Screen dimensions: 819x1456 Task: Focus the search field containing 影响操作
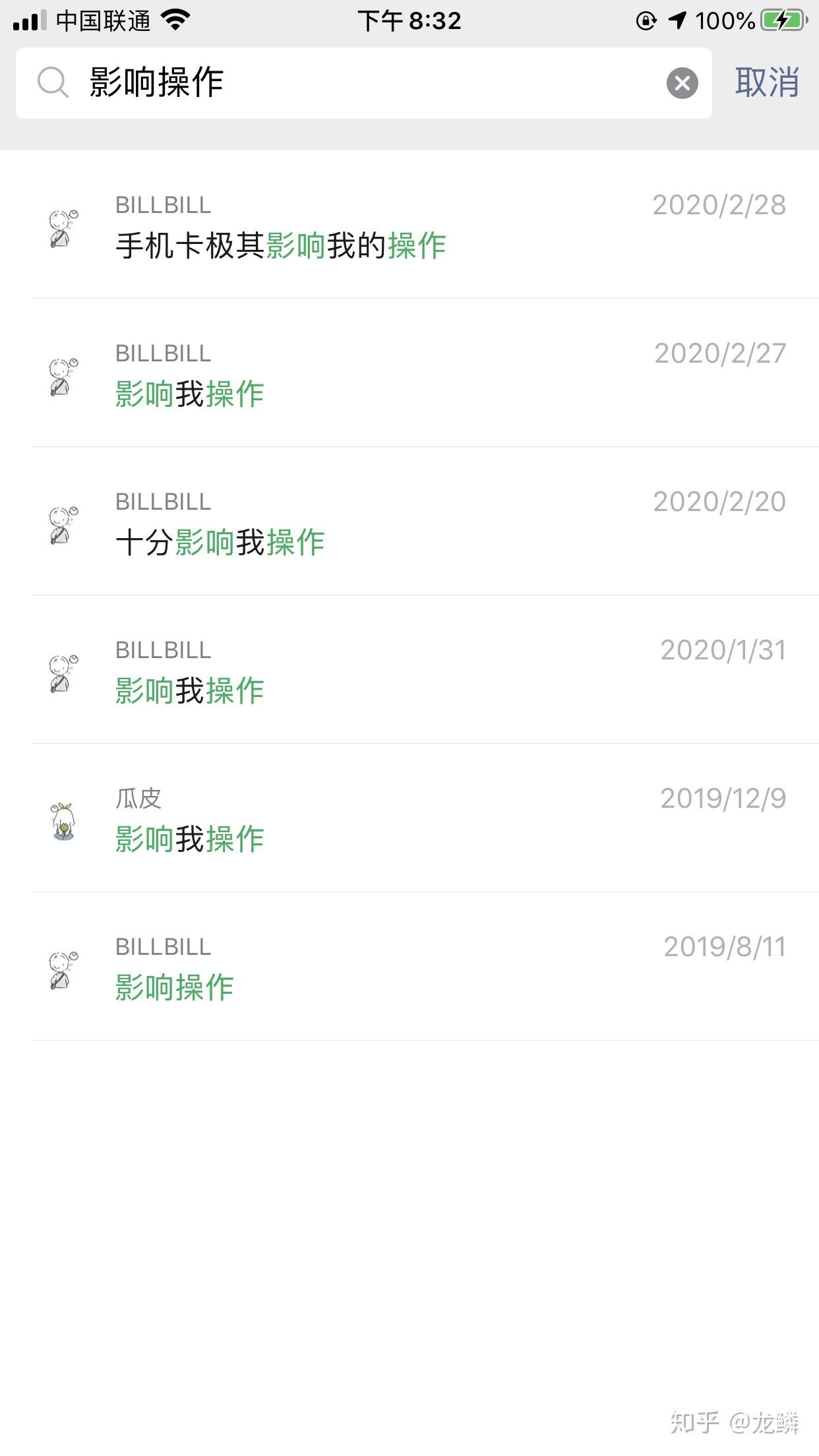[363, 83]
